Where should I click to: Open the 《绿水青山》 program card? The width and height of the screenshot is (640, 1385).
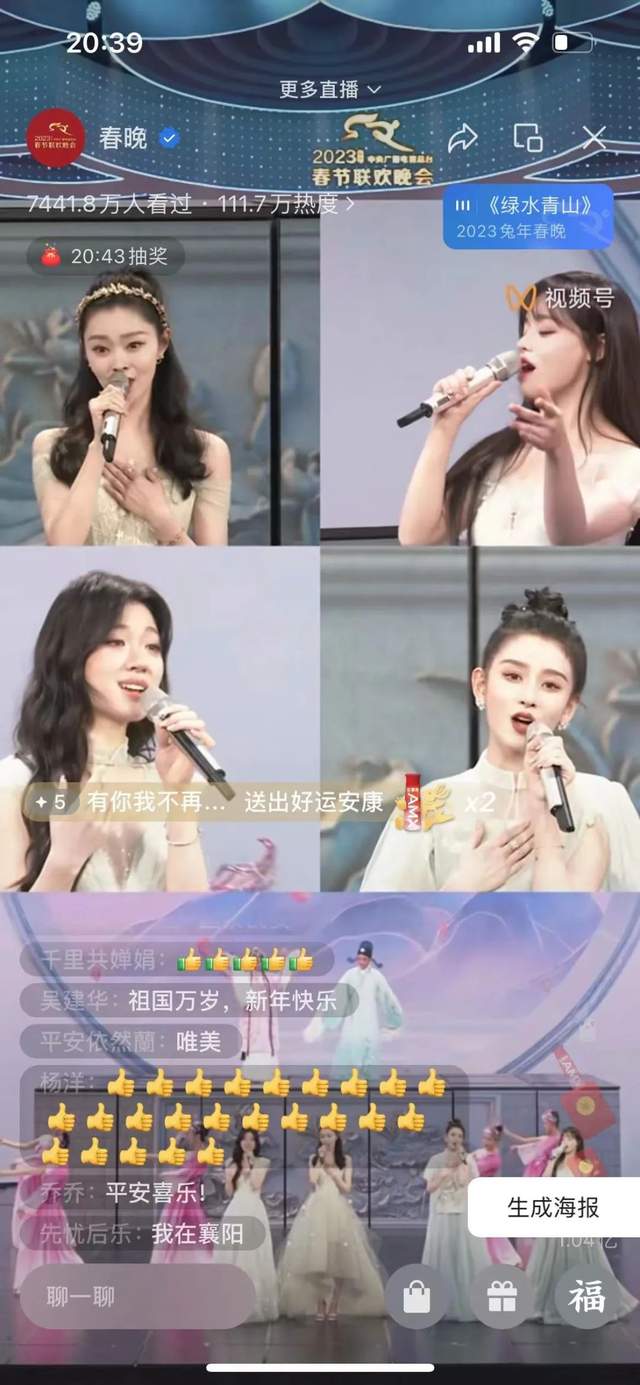click(528, 217)
